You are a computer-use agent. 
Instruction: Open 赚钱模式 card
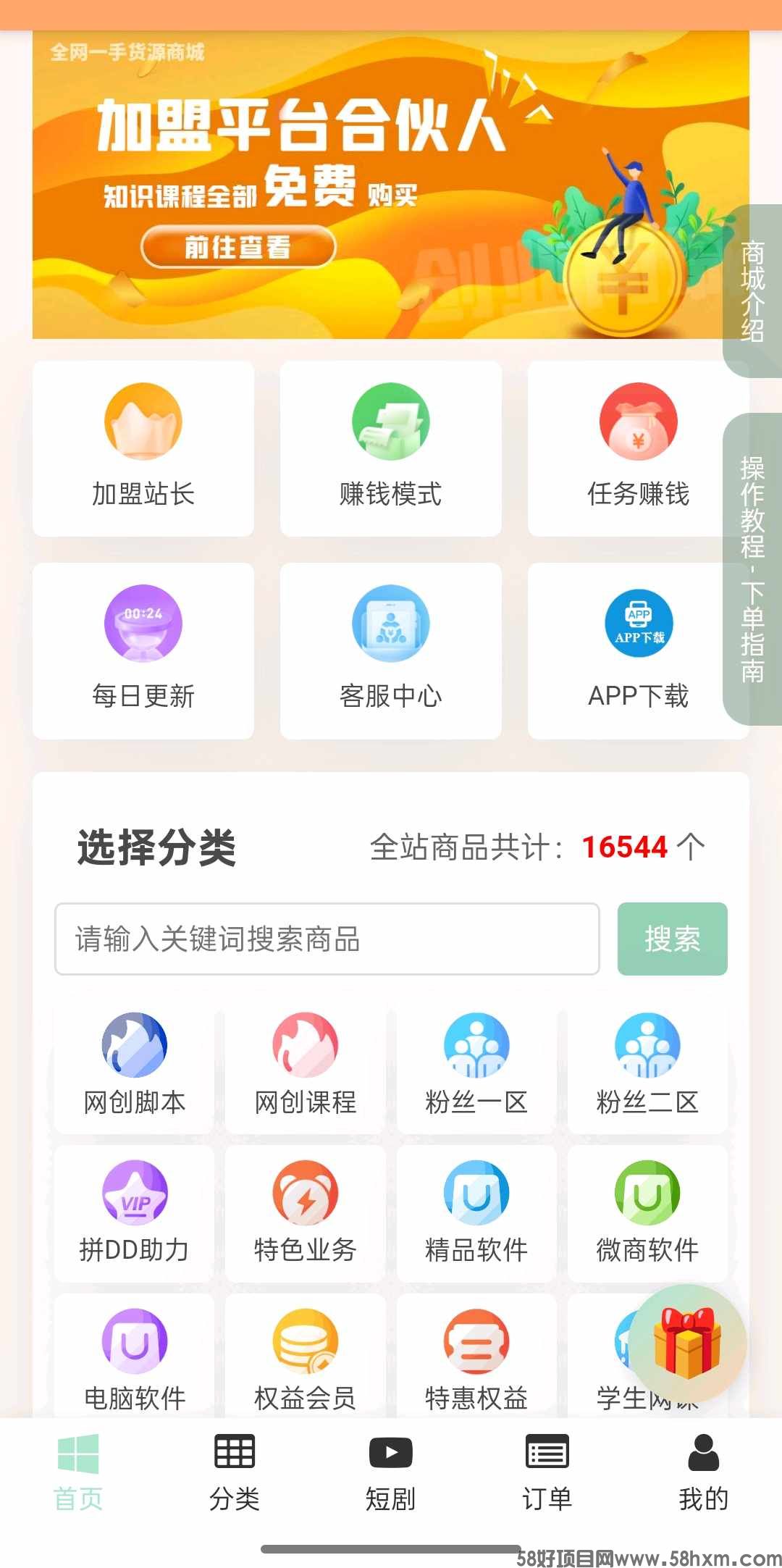391,448
